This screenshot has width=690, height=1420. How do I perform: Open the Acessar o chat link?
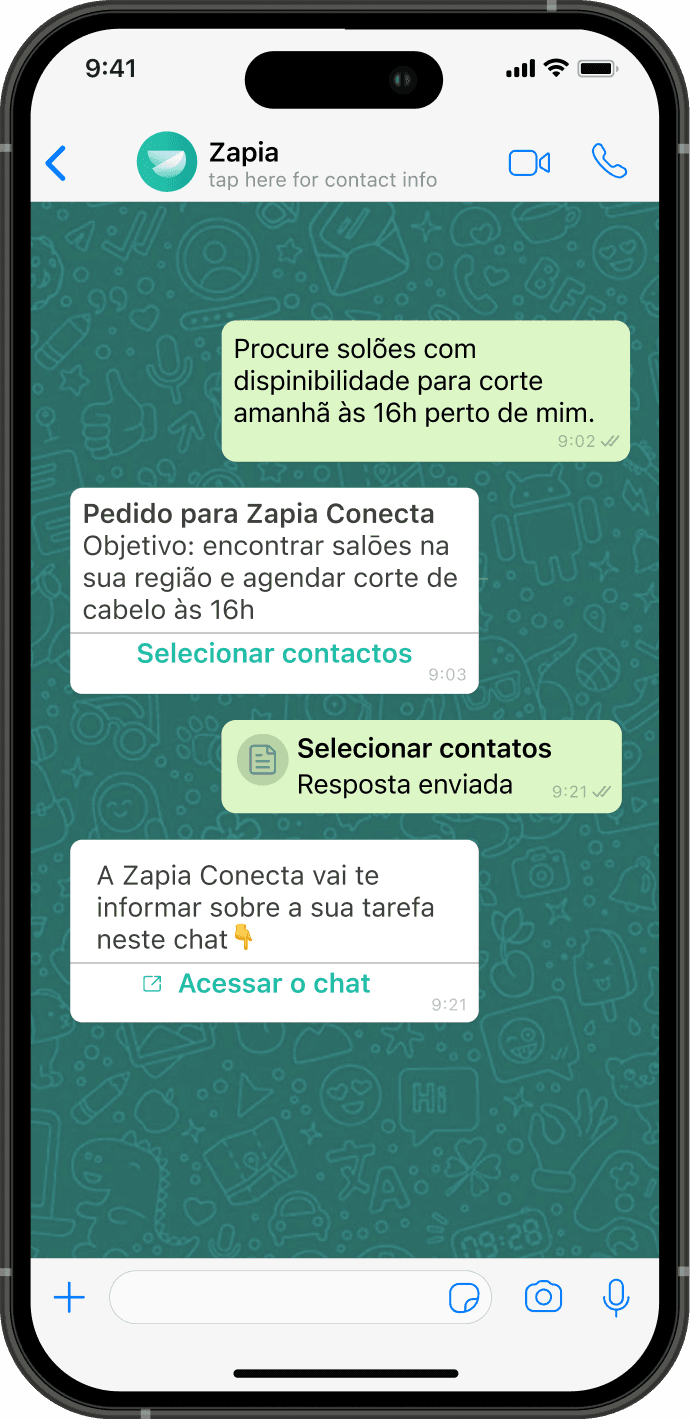pyautogui.click(x=273, y=984)
